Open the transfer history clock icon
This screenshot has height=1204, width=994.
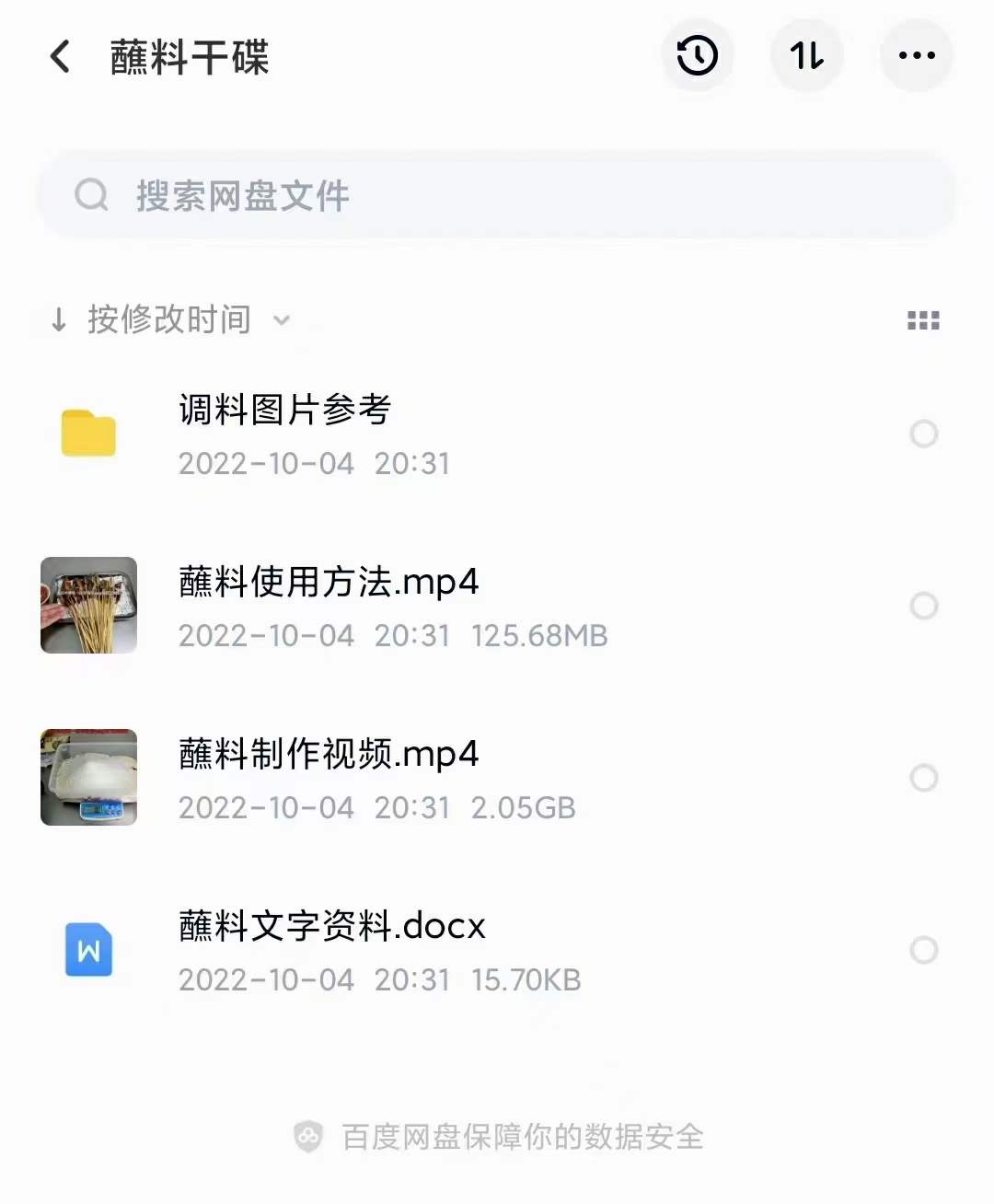pyautogui.click(x=697, y=55)
